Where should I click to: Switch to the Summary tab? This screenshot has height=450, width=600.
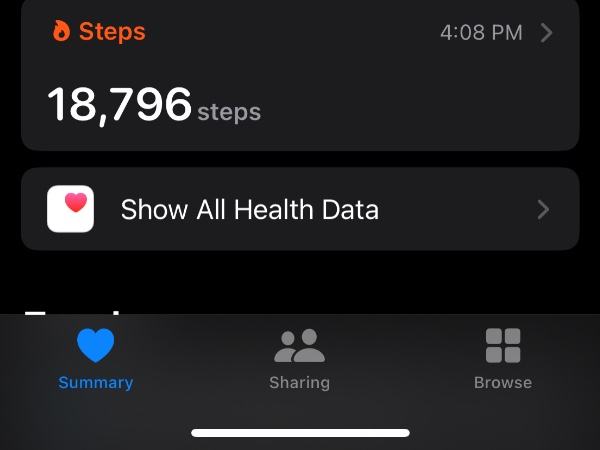coord(96,359)
